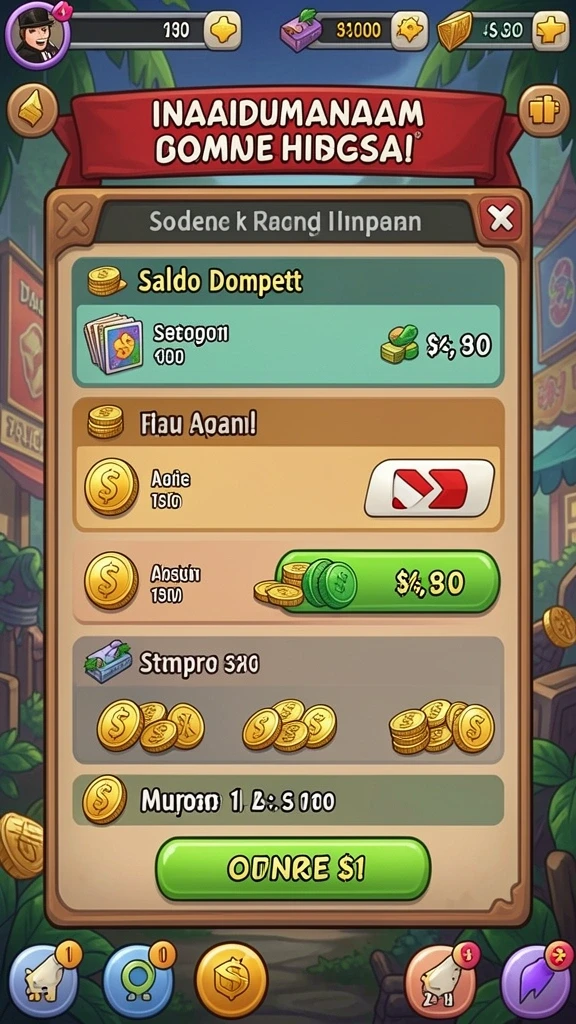Select the first coin pack under Stmpro

click(x=151, y=726)
